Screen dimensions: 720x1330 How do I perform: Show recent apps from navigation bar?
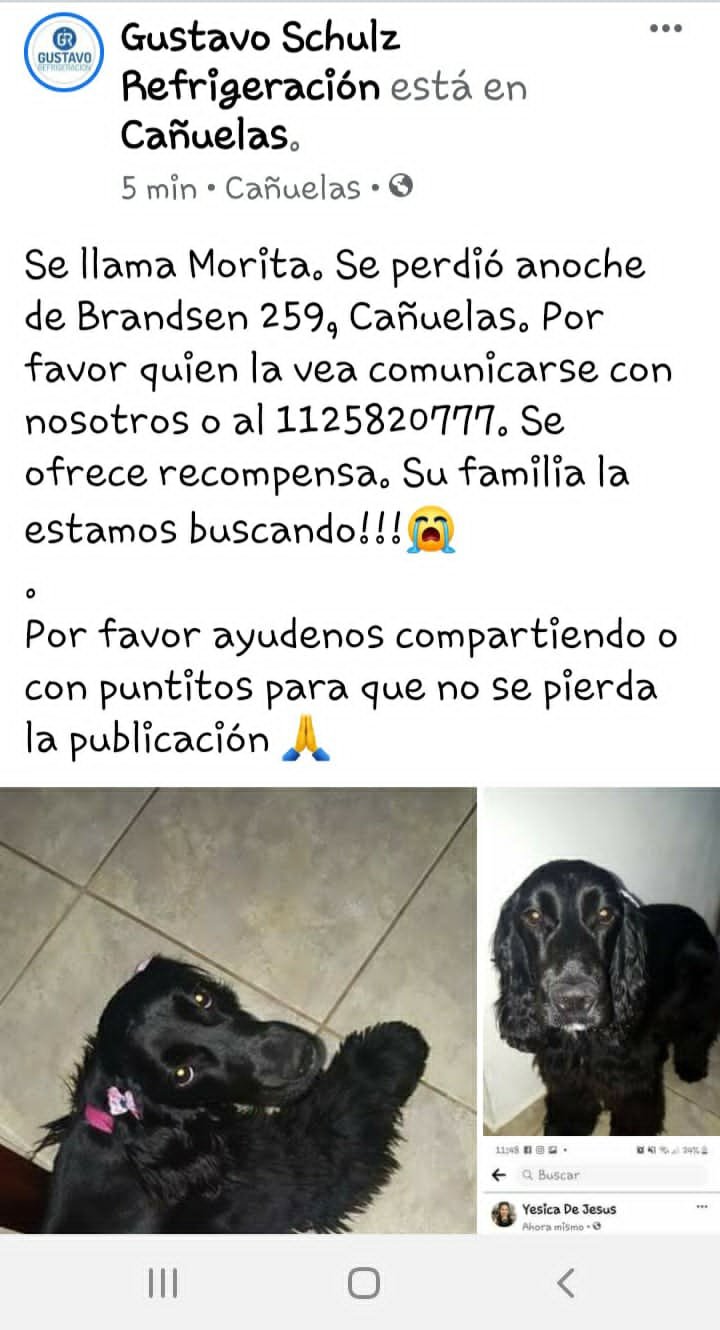coord(162,1282)
